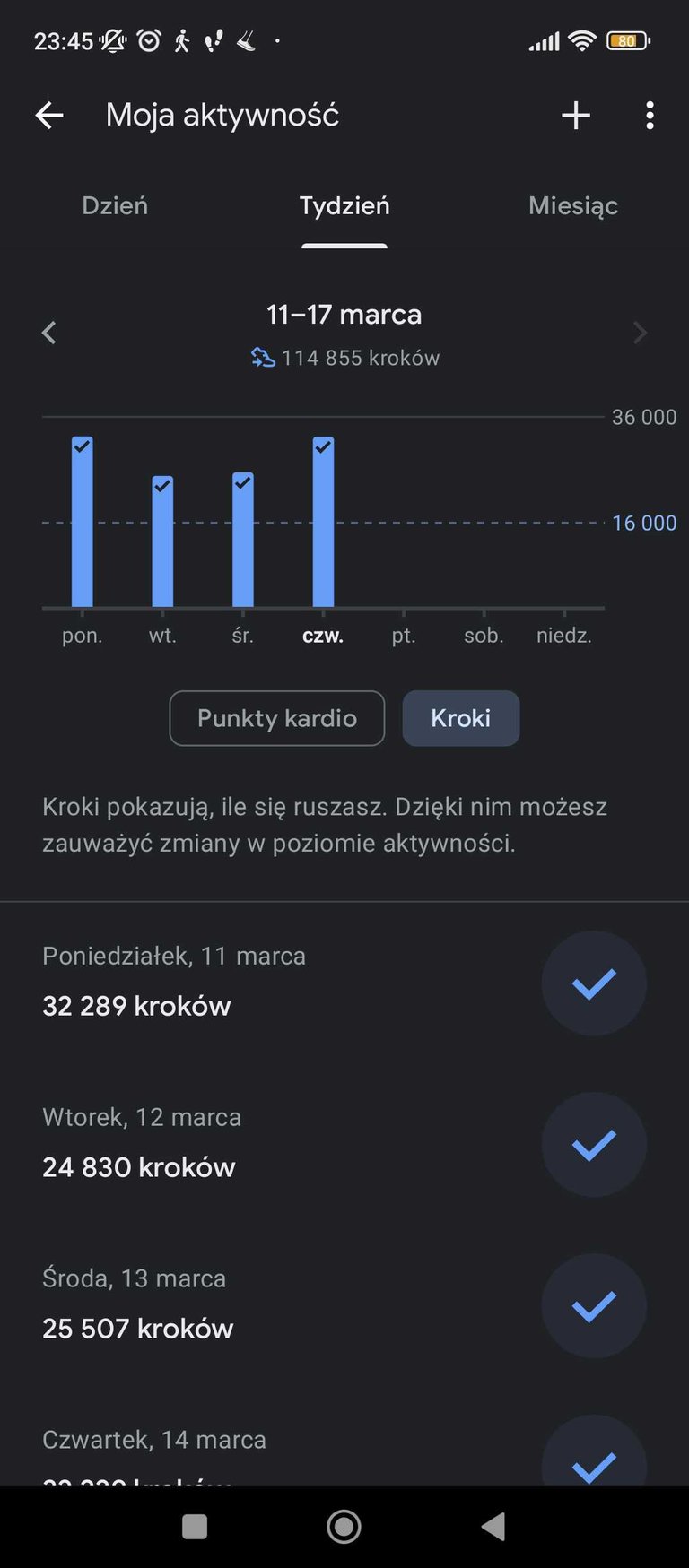Tap Monday's bar in the steps chart

pos(82,522)
